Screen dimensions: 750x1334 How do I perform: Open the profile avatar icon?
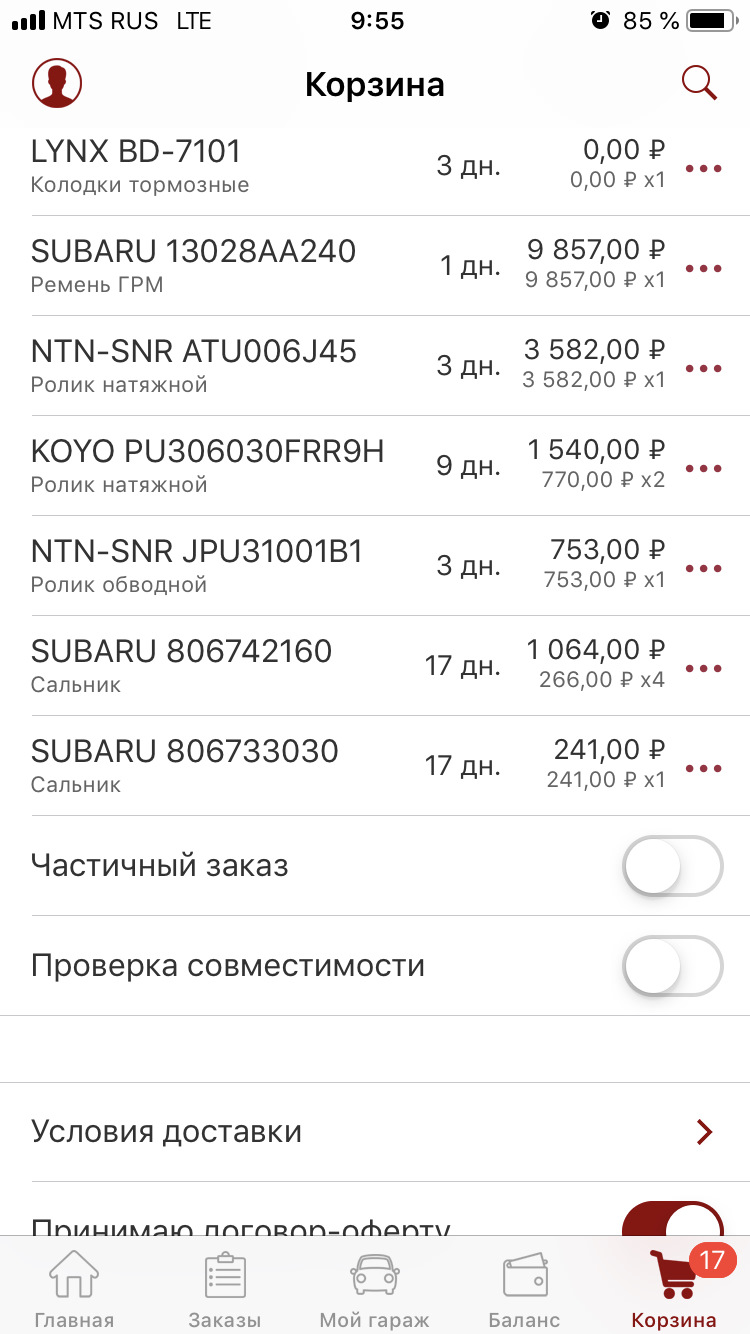pyautogui.click(x=57, y=83)
